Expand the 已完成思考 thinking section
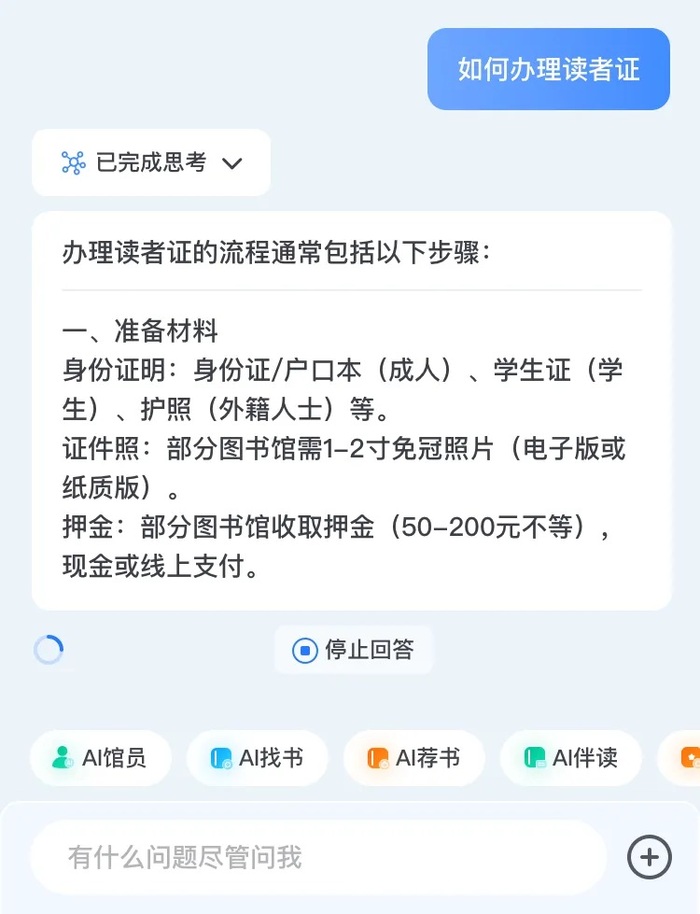700x914 pixels. [x=152, y=163]
